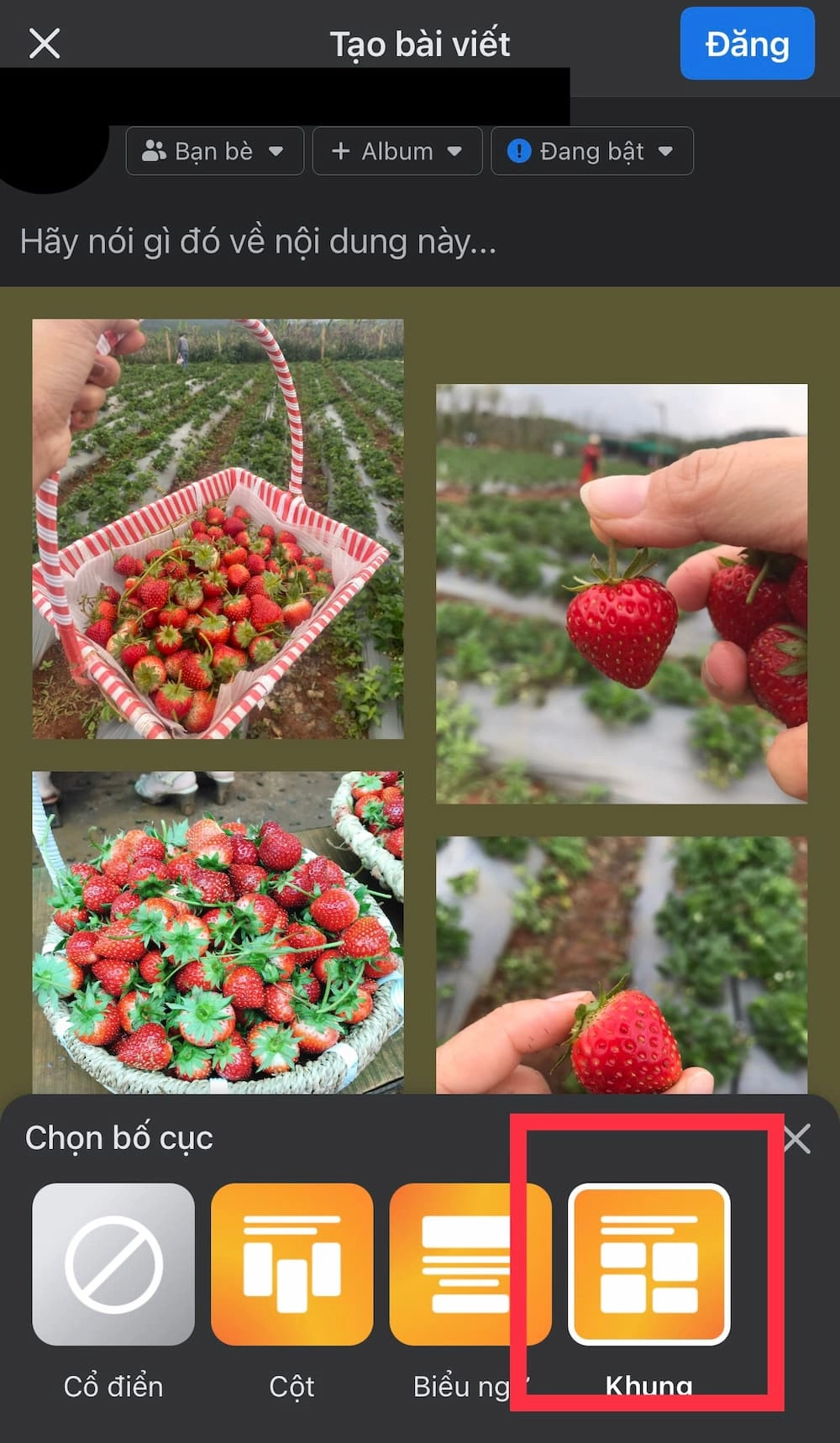Select the Cổ điển layout

click(113, 1264)
